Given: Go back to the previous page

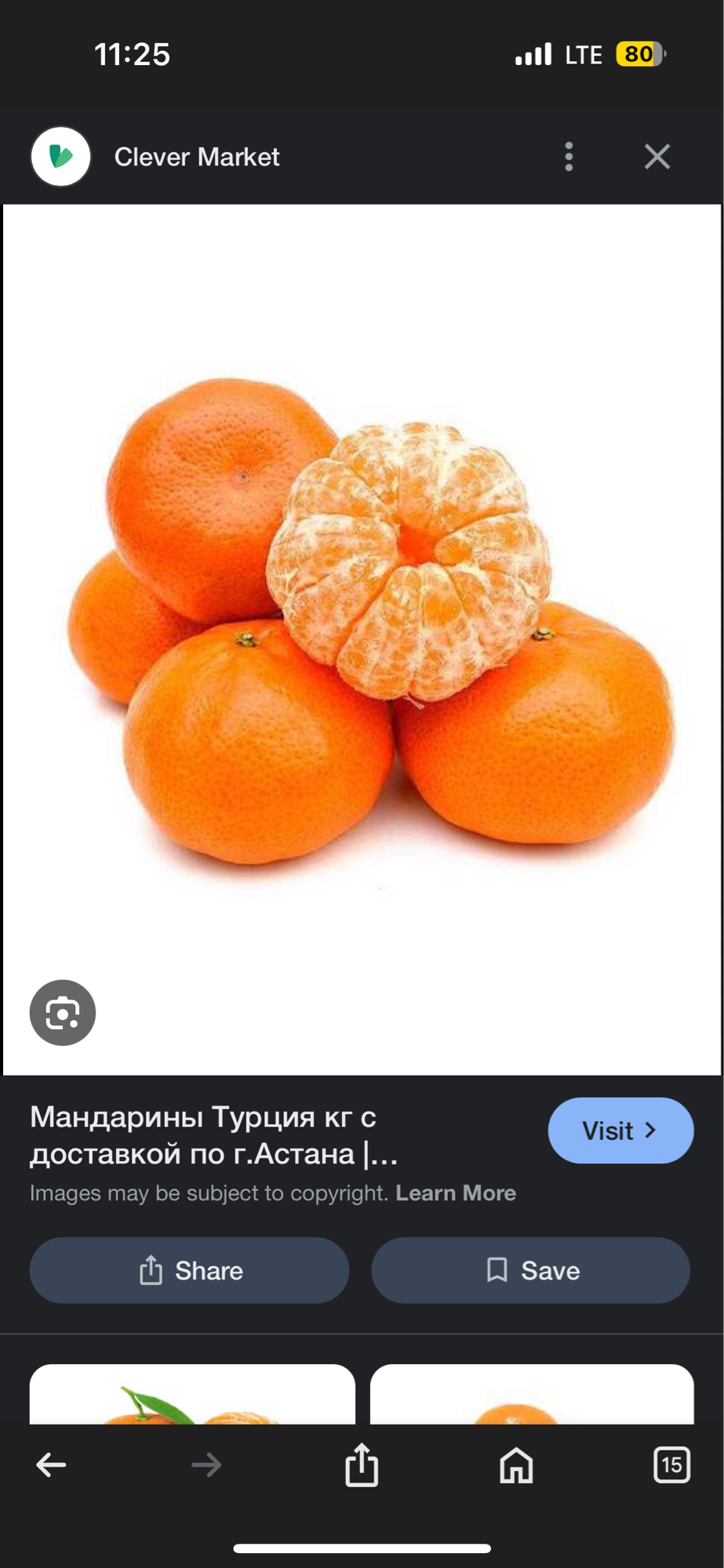Looking at the screenshot, I should (x=52, y=1465).
